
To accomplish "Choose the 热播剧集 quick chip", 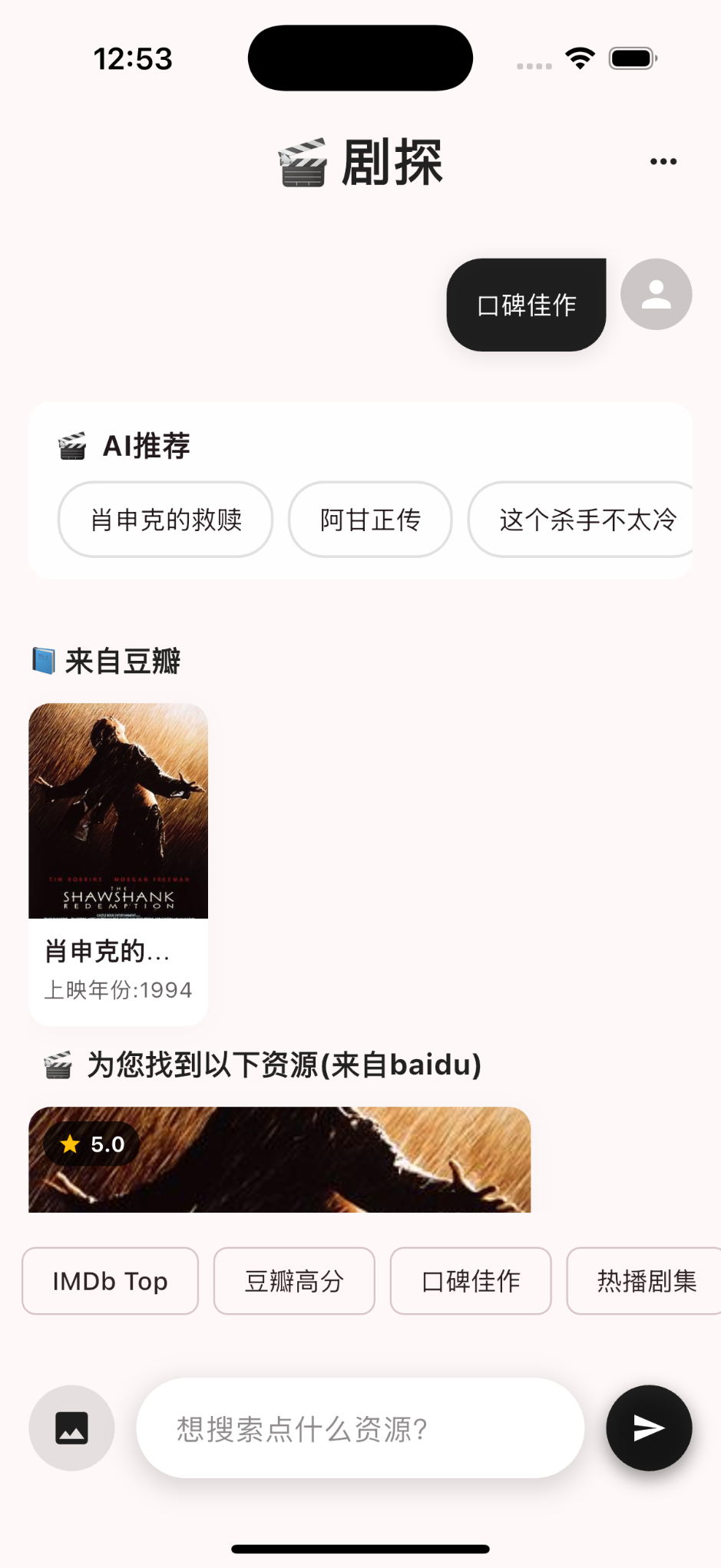I will pos(645,1281).
